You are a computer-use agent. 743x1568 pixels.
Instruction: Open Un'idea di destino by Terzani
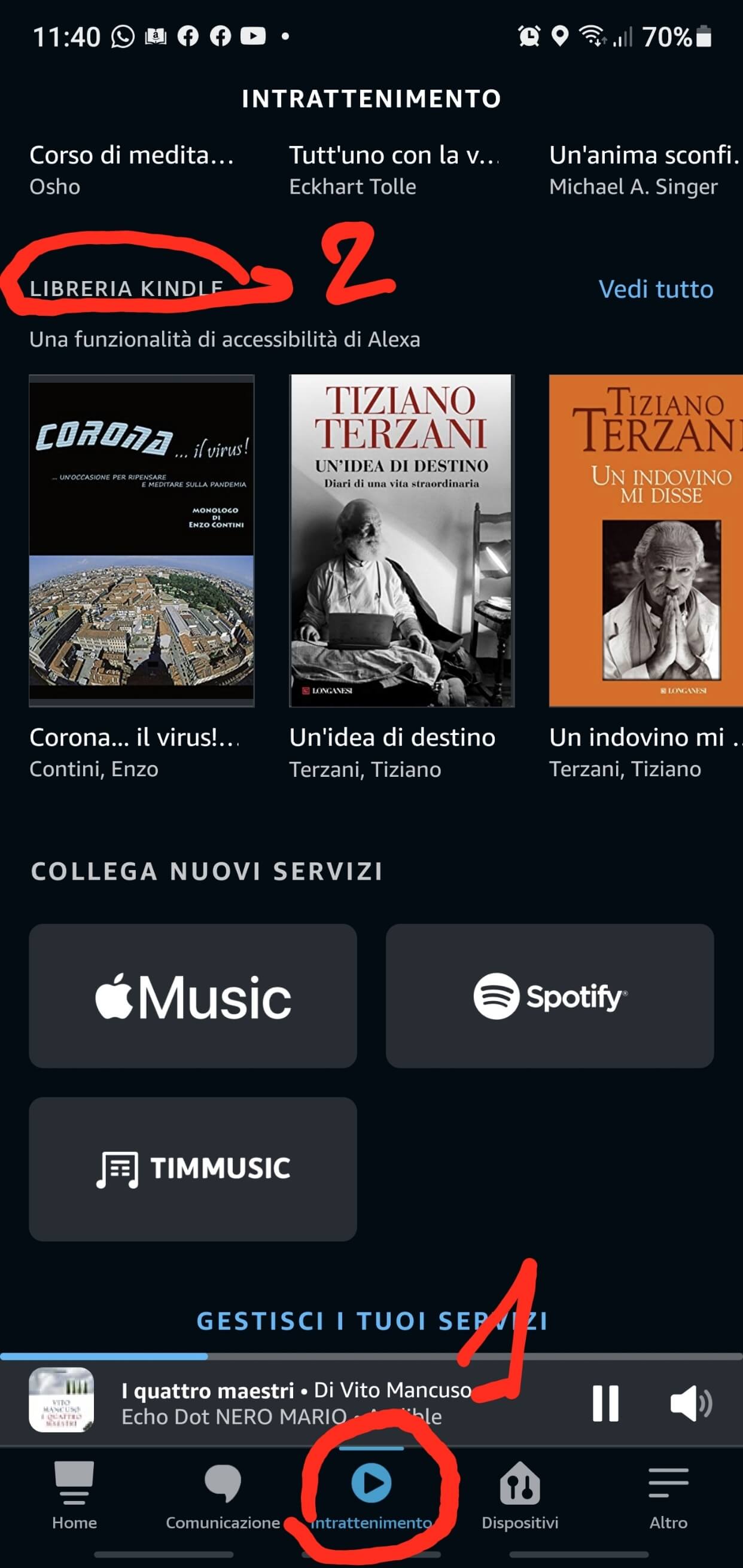click(401, 541)
